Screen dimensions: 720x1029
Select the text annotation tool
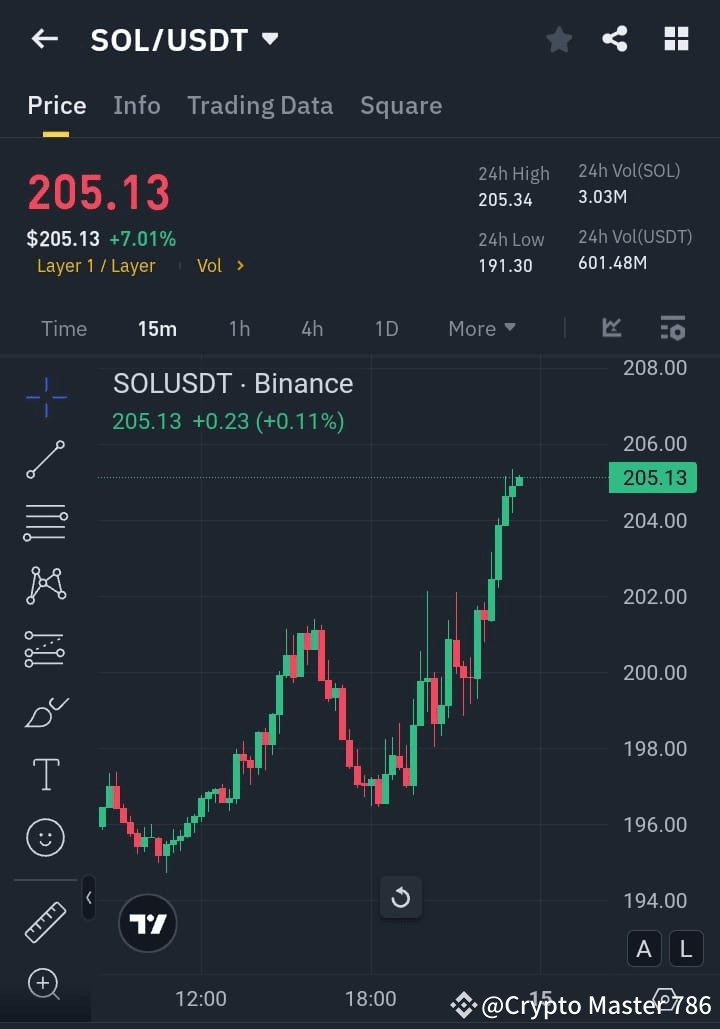pos(44,774)
